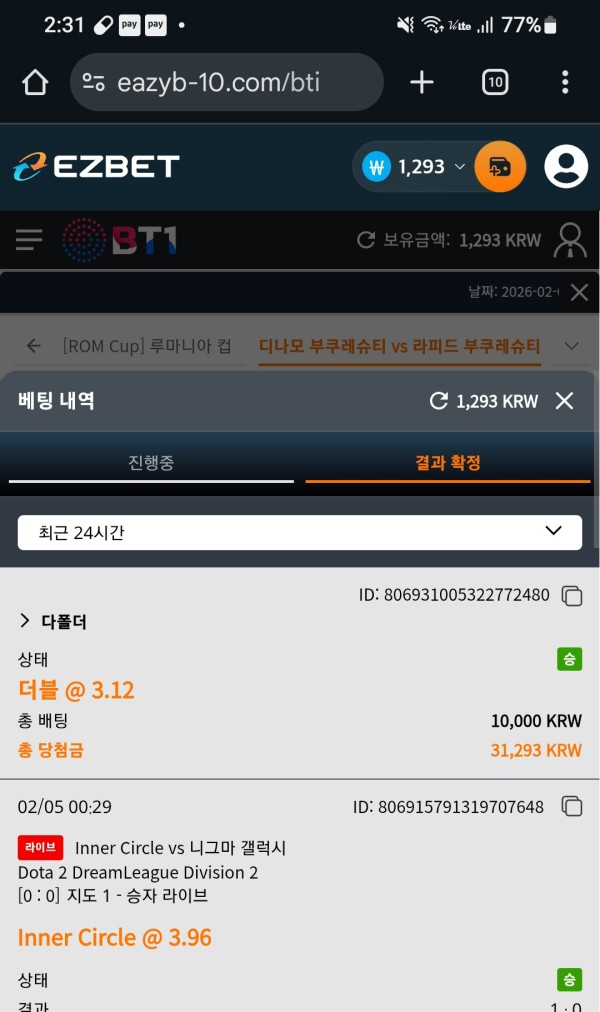Open the 최근 24시간 period dropdown
The width and height of the screenshot is (600, 1012).
tap(300, 532)
